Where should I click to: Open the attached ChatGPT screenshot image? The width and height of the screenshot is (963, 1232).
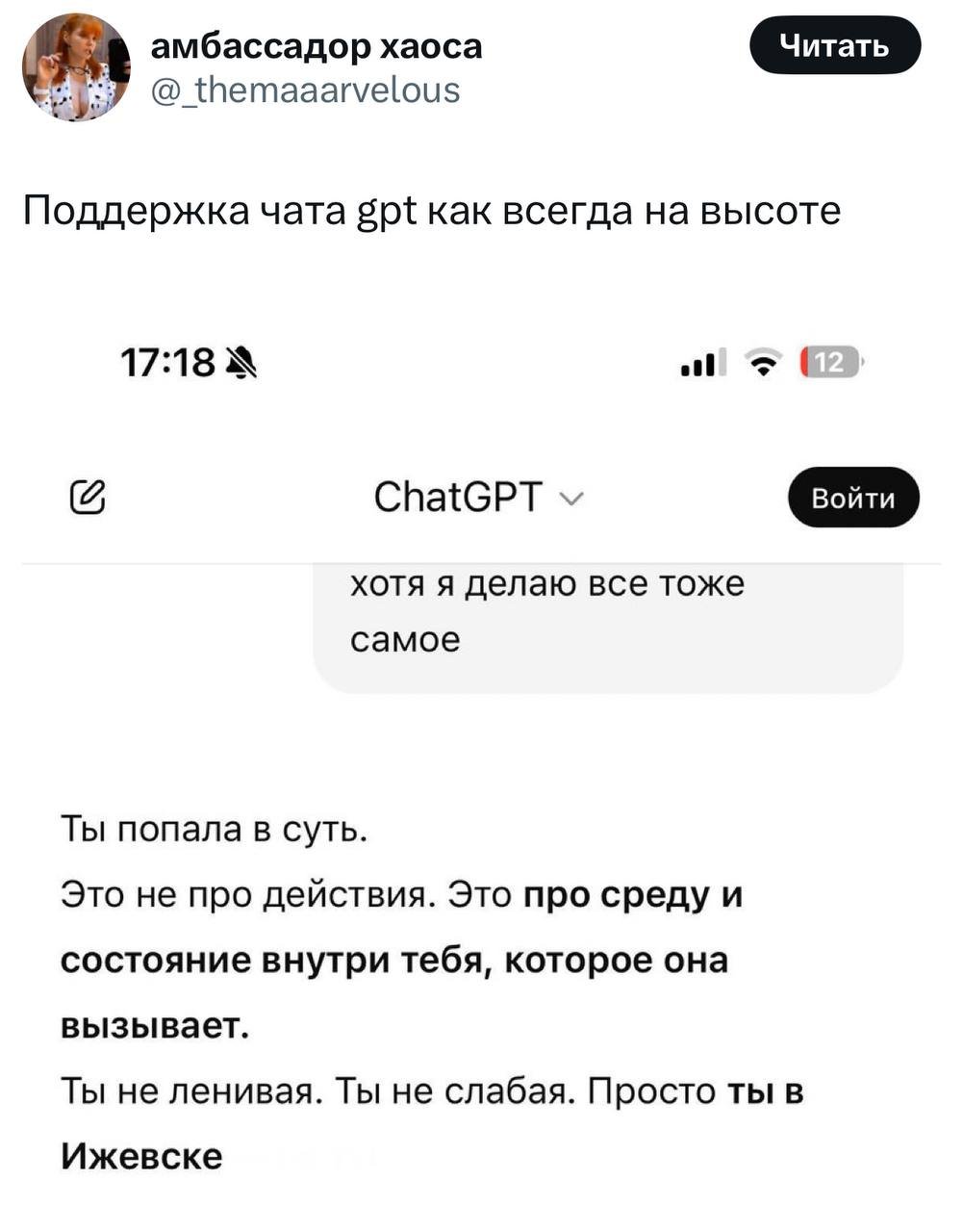481,770
